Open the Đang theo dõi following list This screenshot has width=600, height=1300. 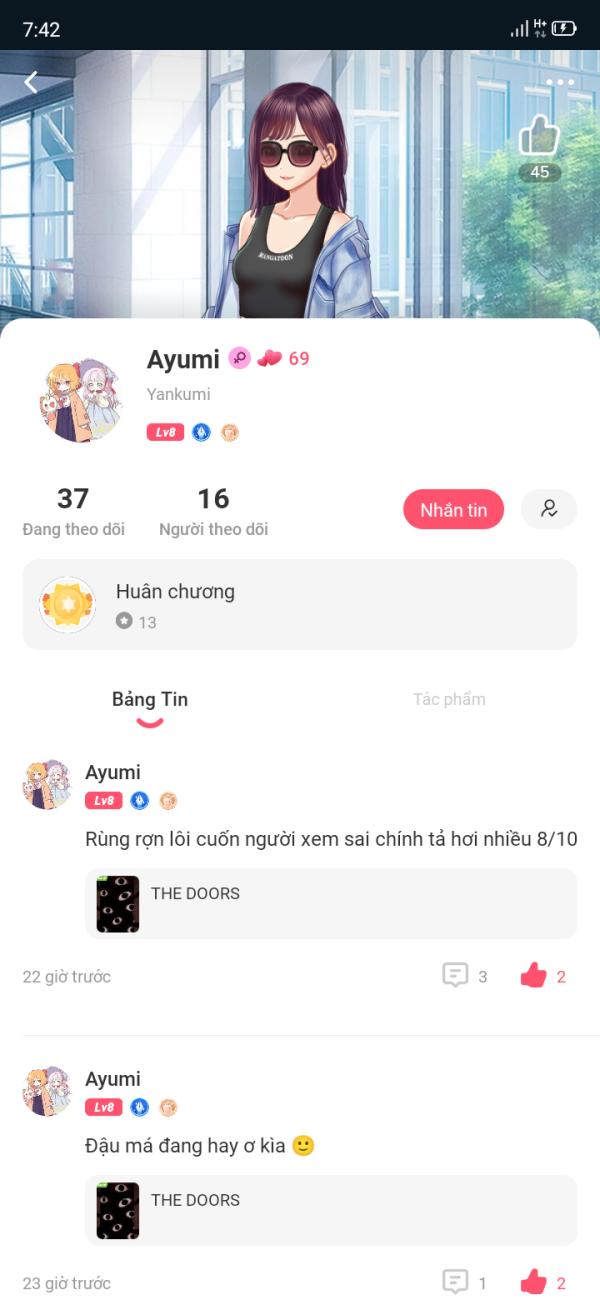[73, 511]
